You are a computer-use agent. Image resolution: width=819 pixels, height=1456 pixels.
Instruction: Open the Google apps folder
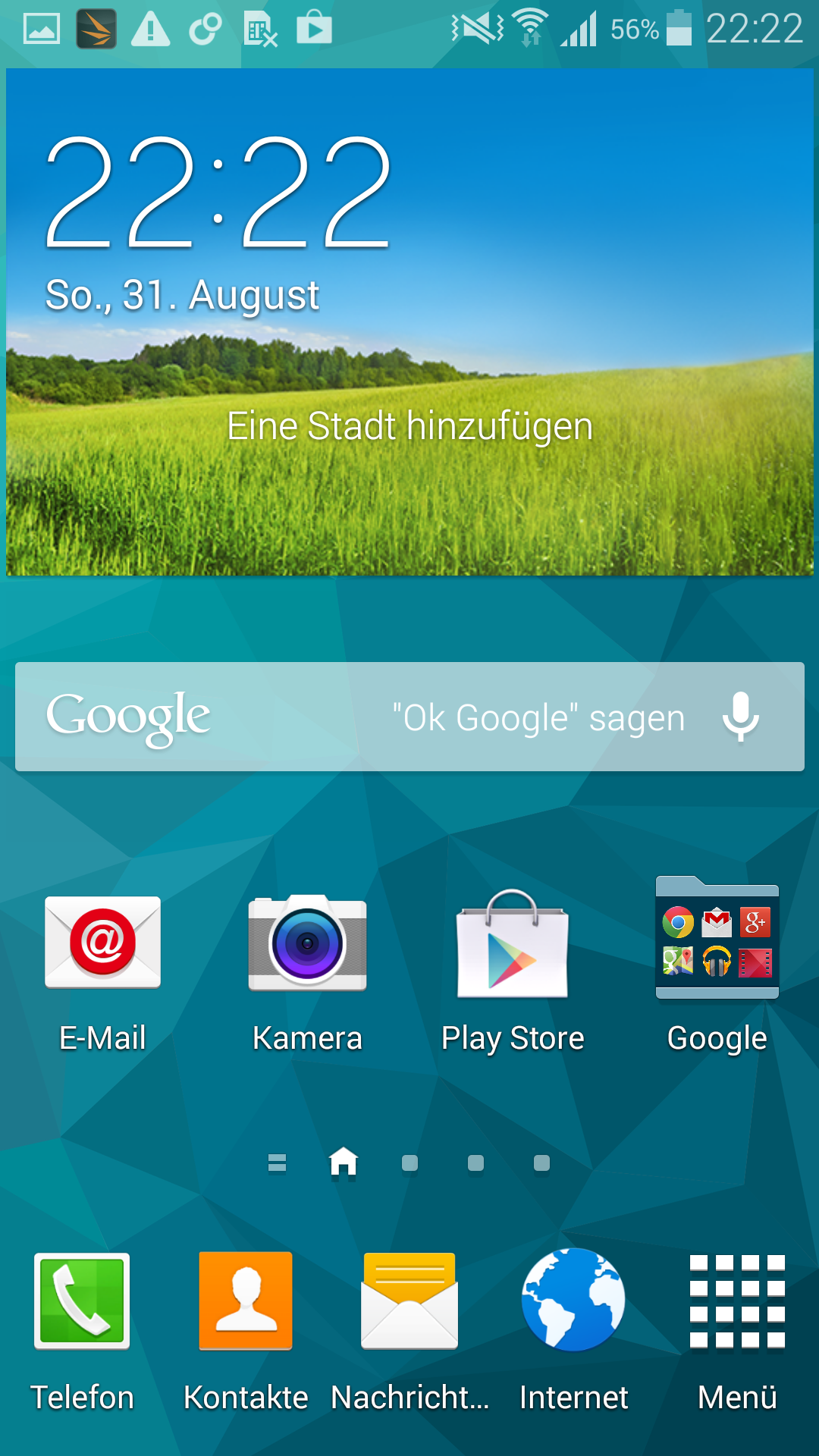(x=717, y=968)
